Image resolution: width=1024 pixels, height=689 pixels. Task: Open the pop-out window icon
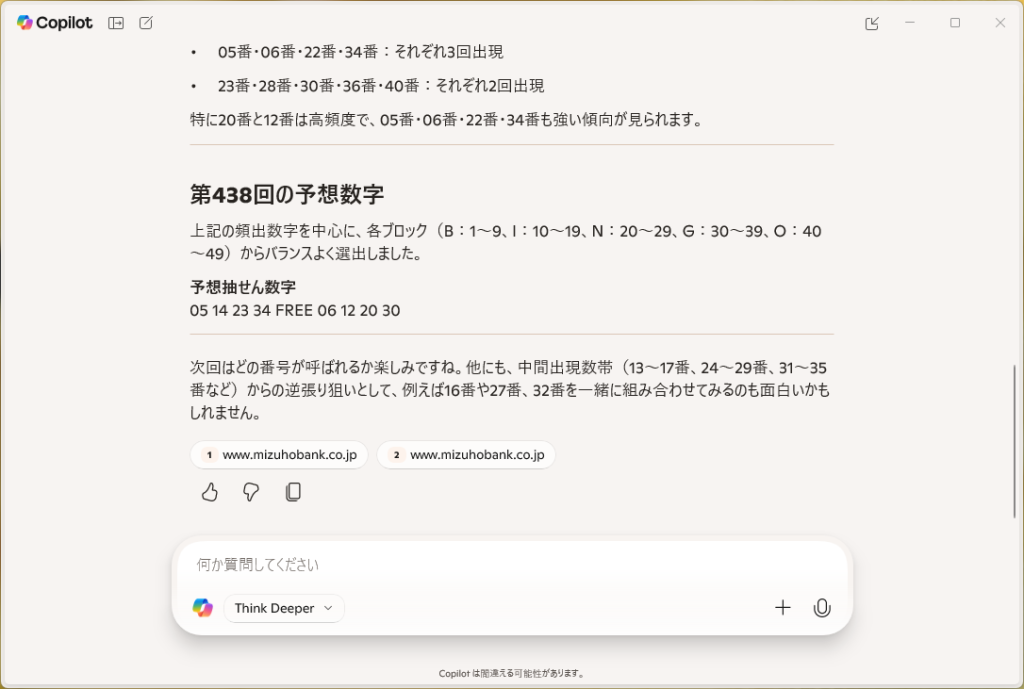pyautogui.click(x=872, y=23)
